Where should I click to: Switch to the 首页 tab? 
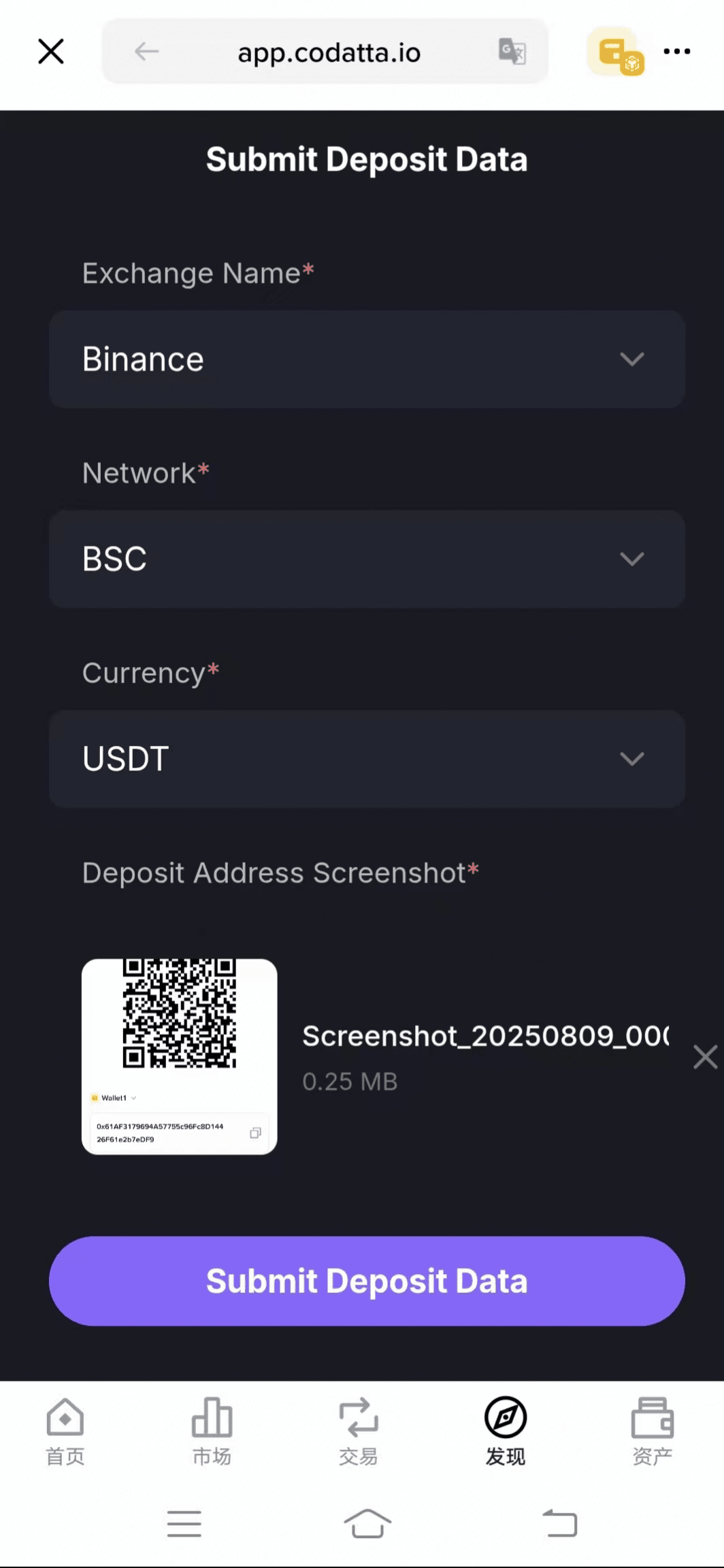pyautogui.click(x=65, y=1432)
